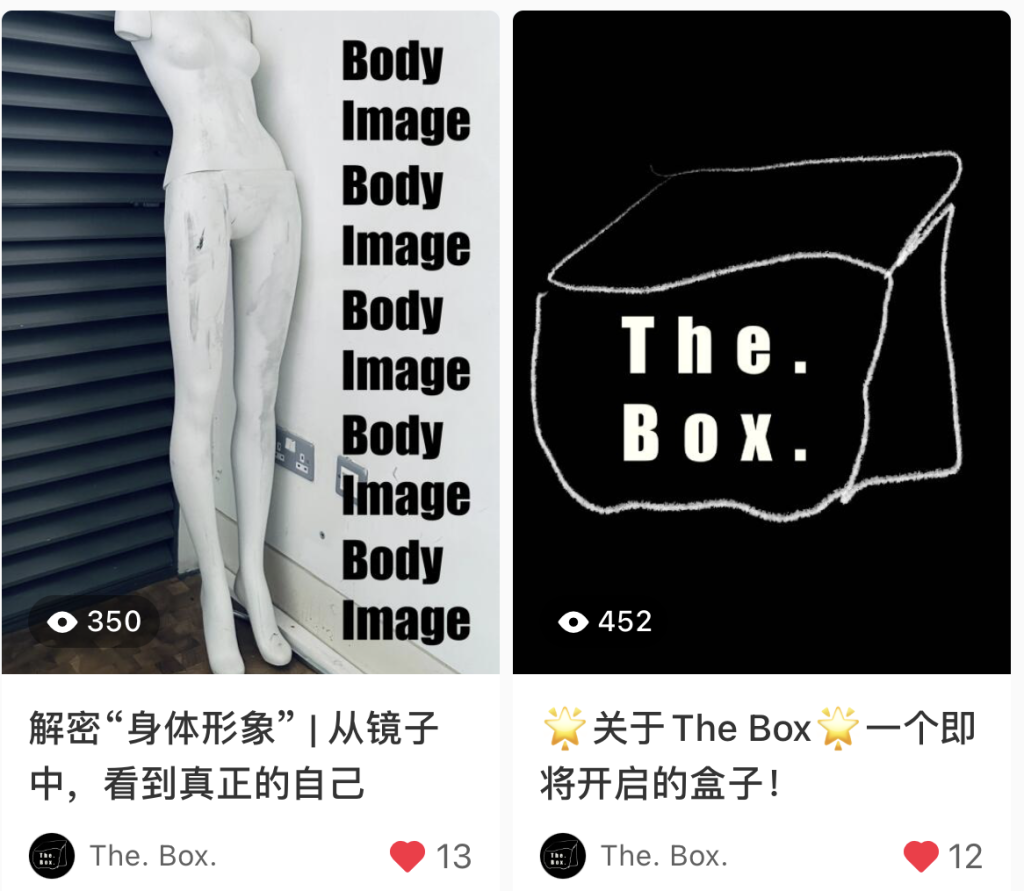This screenshot has height=891, width=1024.
Task: Like the 关于 The Box post
Action: click(920, 856)
